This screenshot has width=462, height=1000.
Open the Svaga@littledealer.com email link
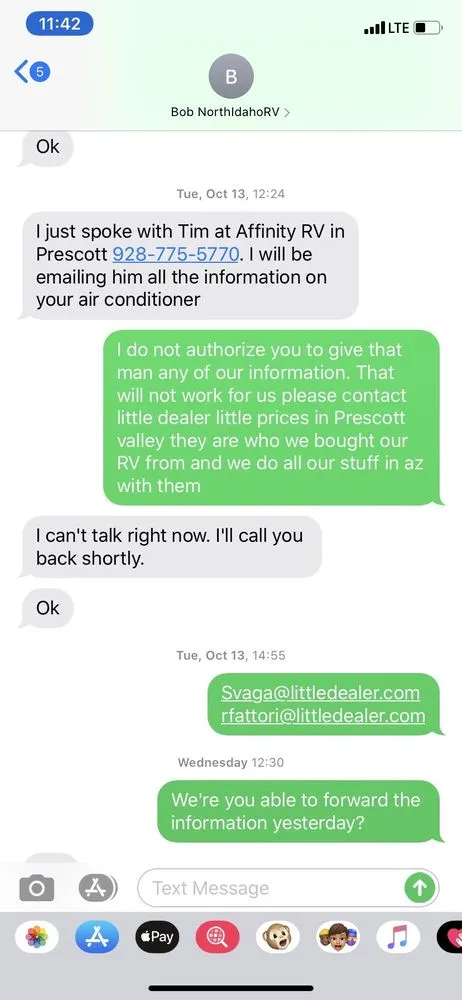click(320, 693)
